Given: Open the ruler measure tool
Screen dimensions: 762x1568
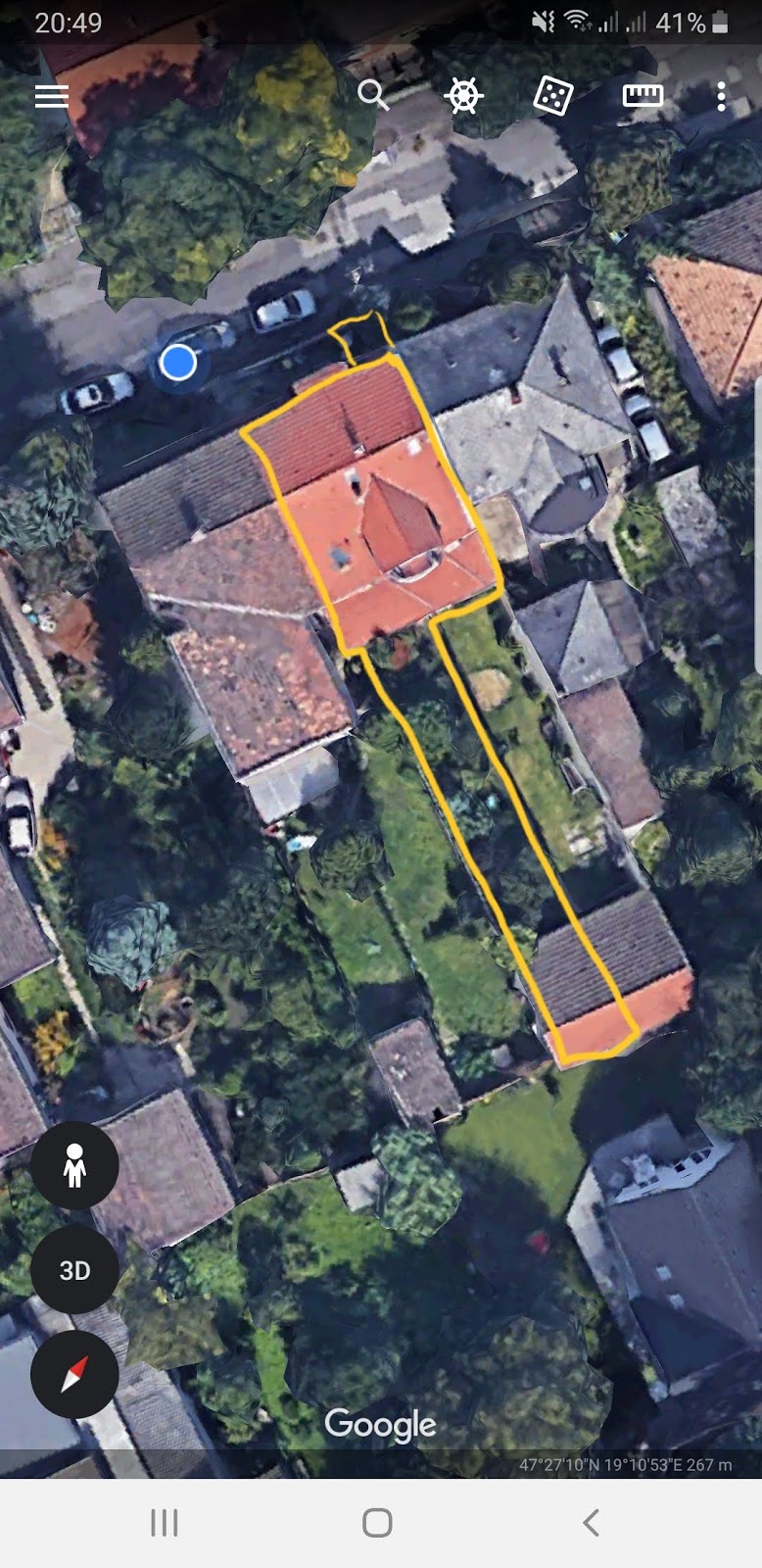Looking at the screenshot, I should click(x=643, y=96).
